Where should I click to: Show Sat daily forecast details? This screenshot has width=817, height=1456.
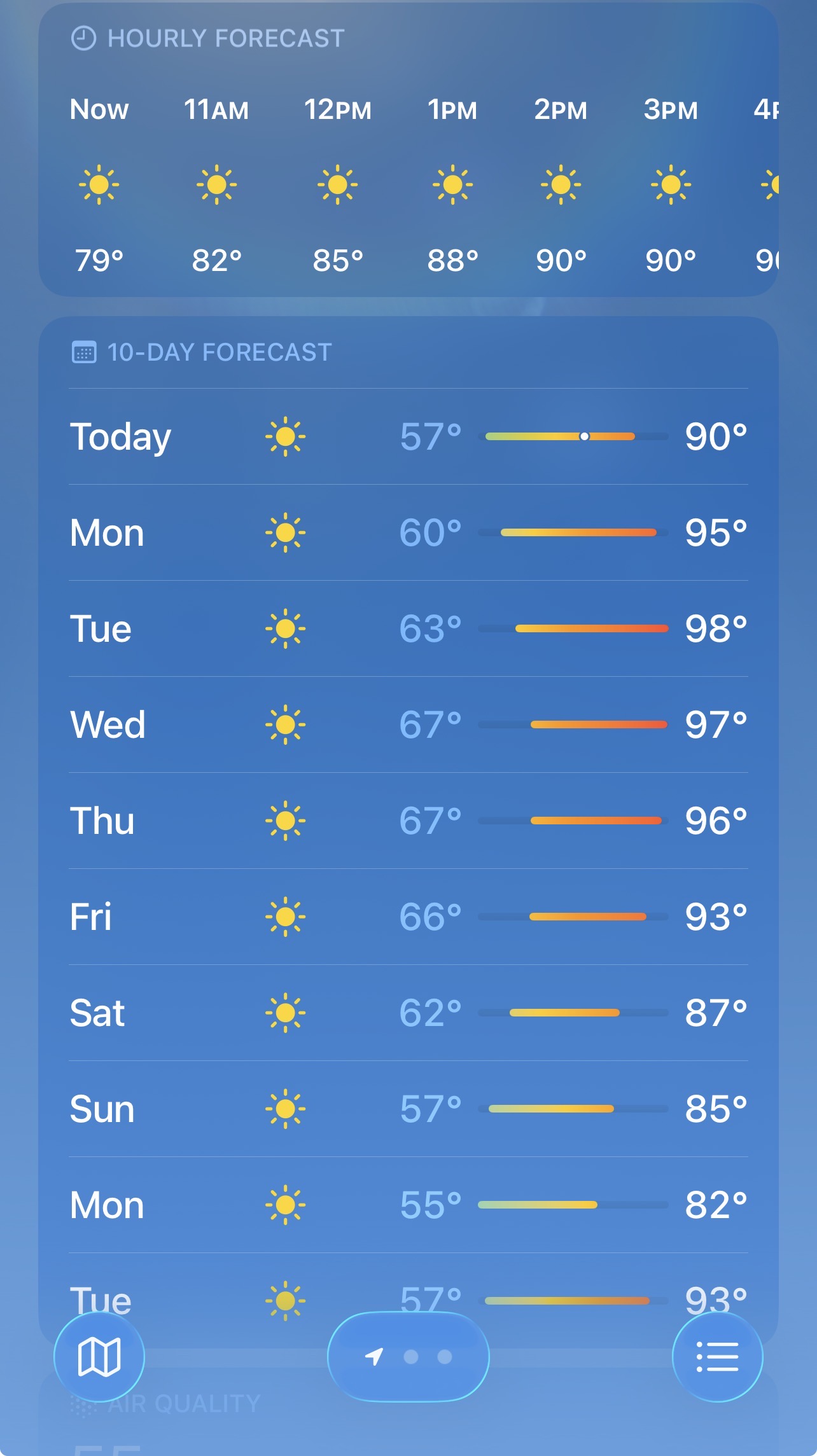tap(408, 1013)
